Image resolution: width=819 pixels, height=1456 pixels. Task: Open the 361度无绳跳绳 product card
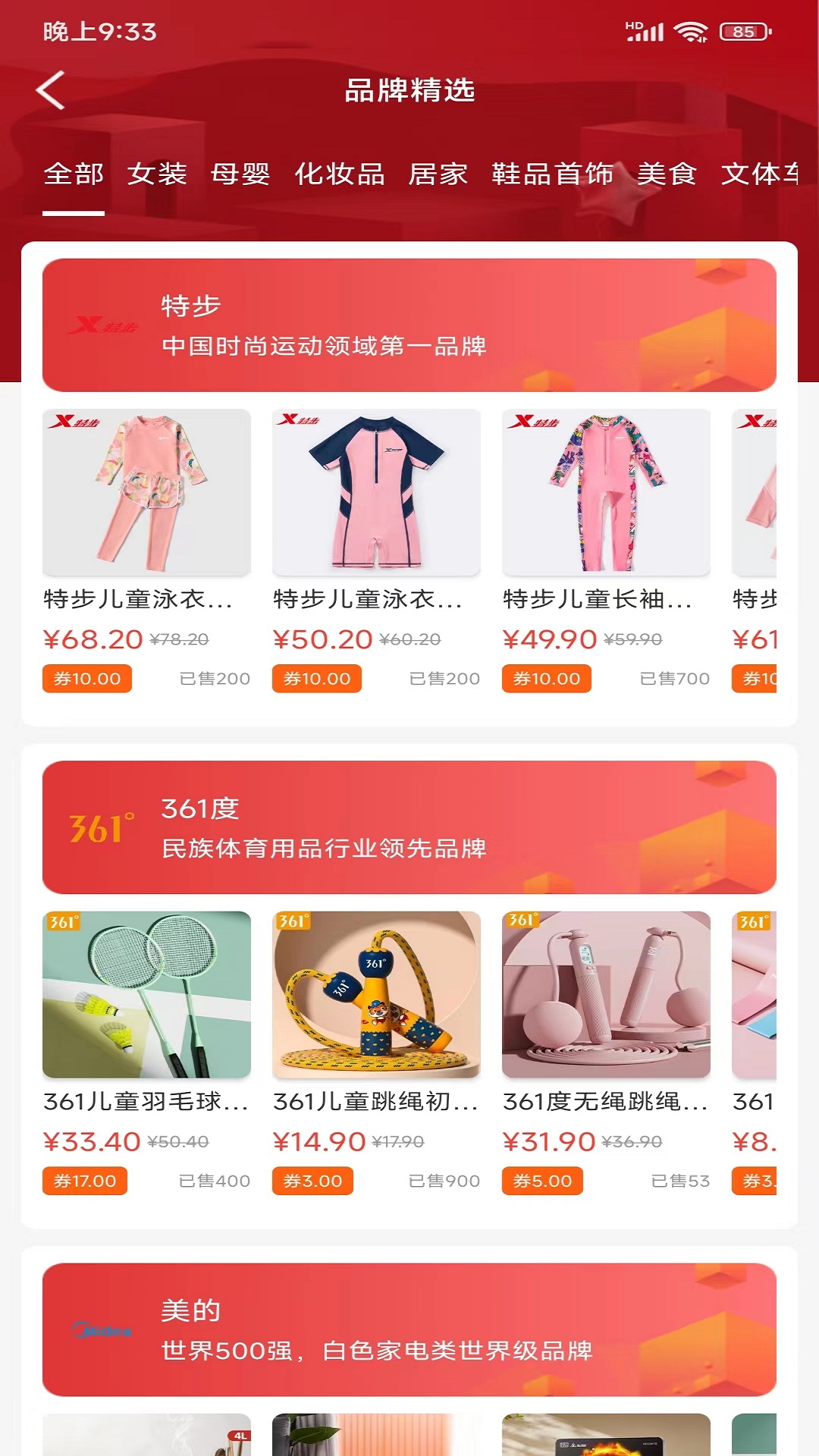click(x=606, y=1053)
